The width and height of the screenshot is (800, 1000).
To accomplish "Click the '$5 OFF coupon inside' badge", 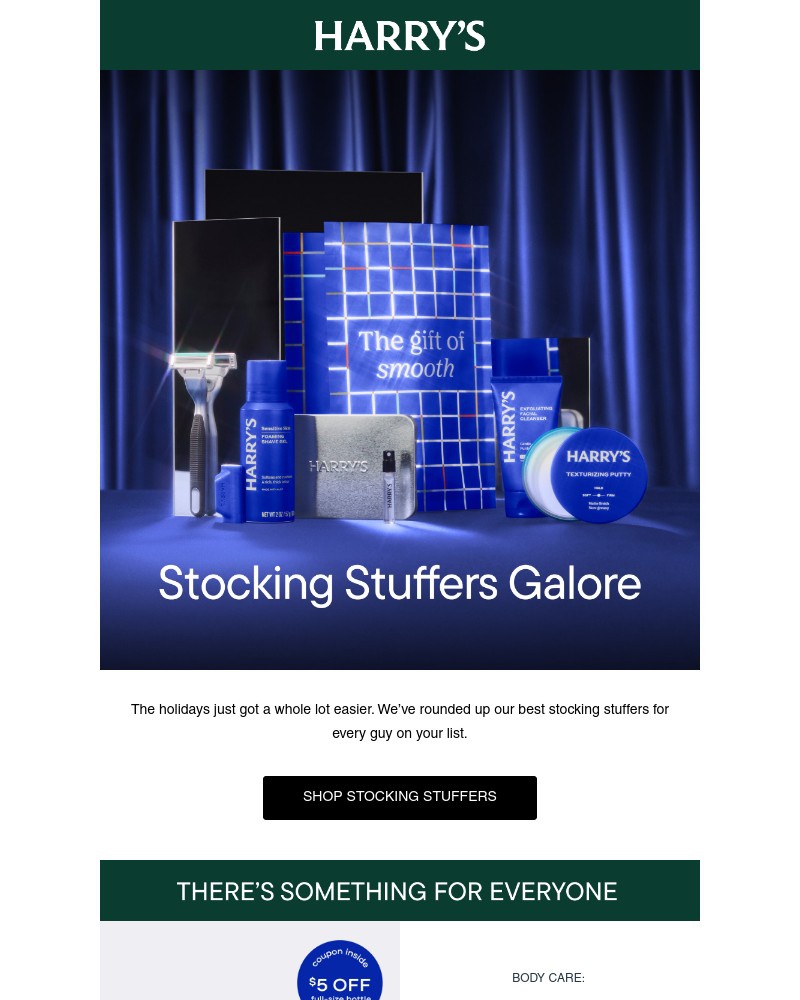I will coord(340,970).
